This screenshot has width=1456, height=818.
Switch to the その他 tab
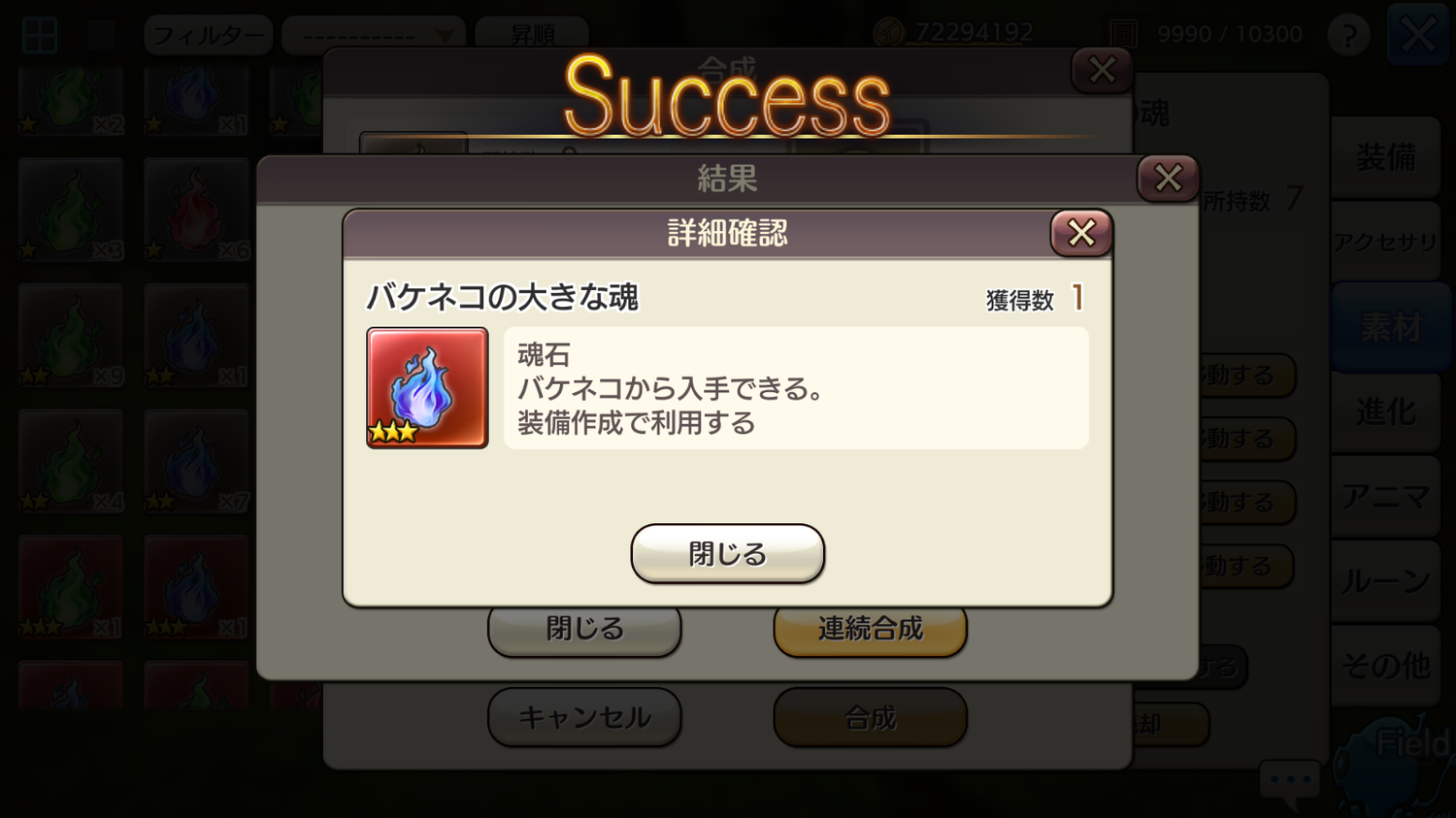click(1385, 666)
